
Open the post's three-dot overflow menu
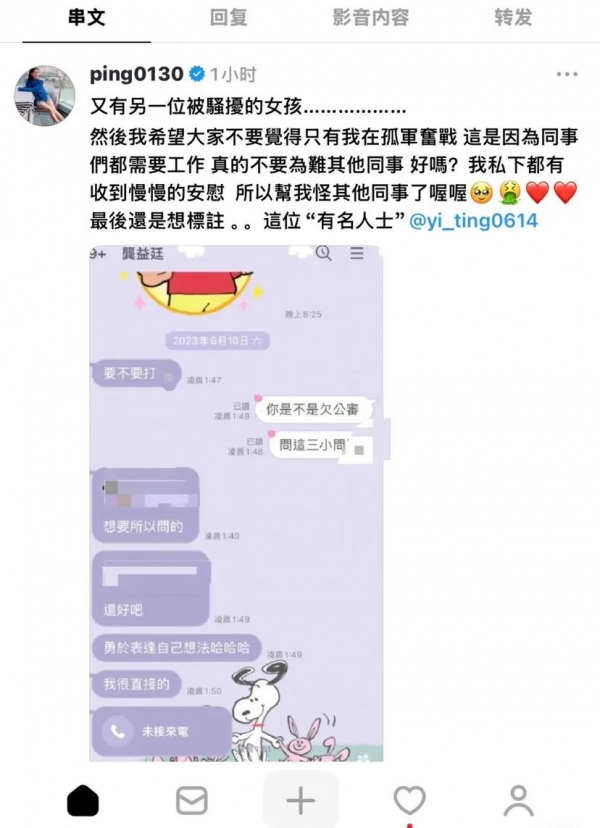tap(565, 75)
